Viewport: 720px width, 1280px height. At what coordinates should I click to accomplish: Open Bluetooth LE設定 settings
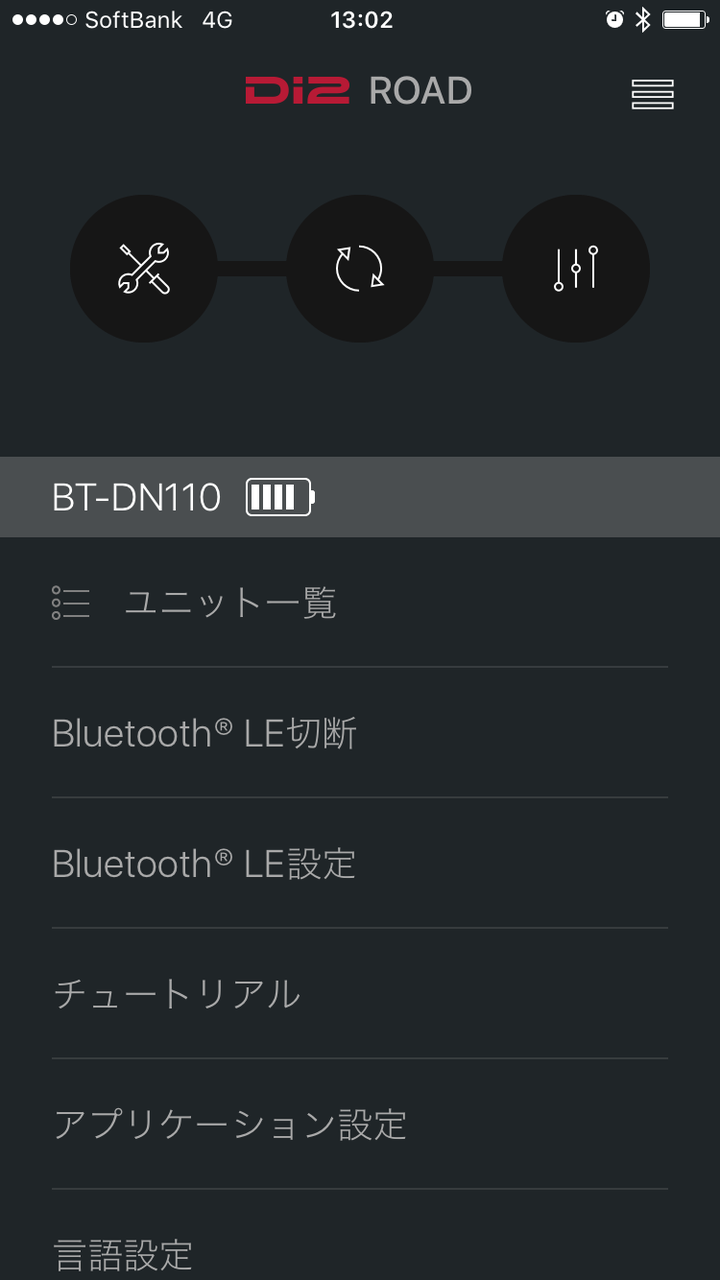click(205, 863)
